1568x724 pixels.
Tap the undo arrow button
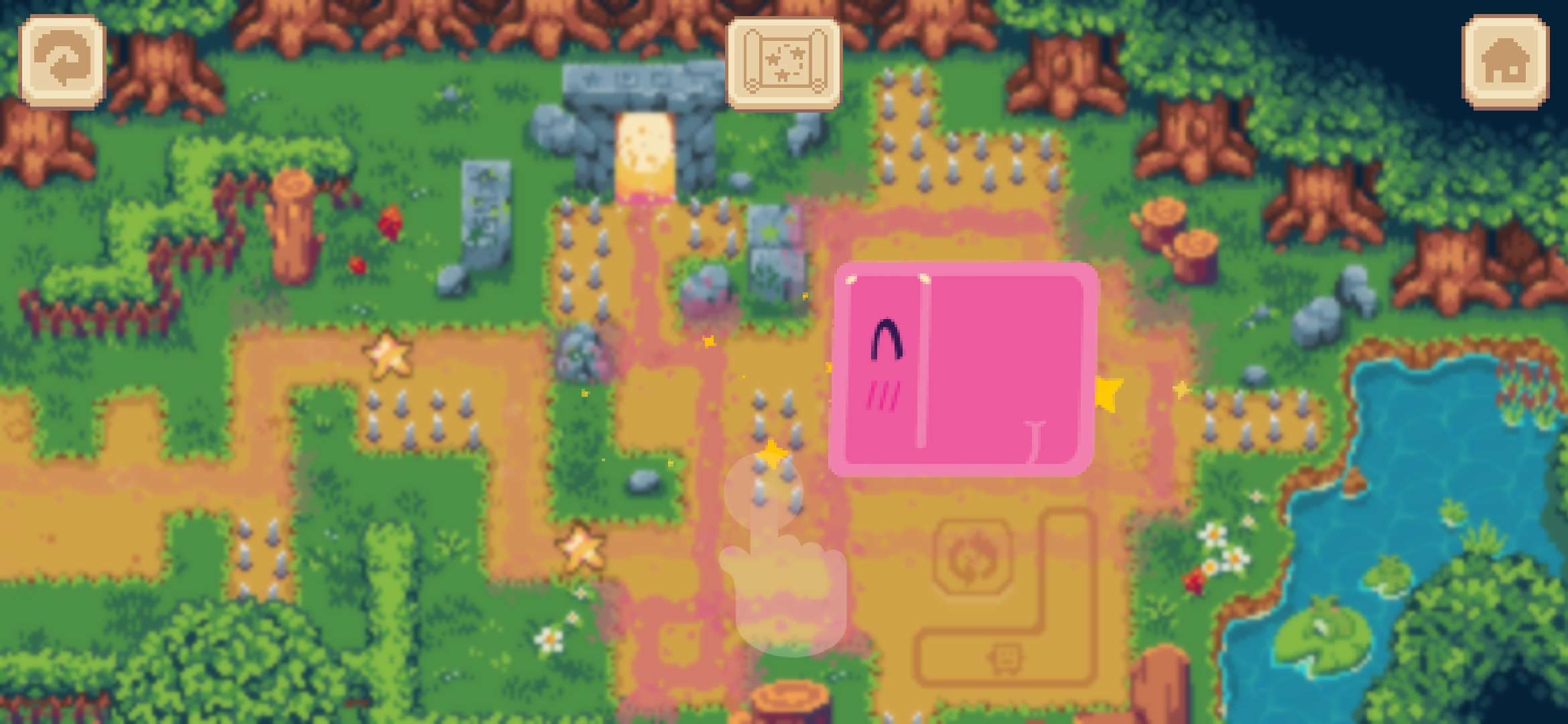coord(62,62)
